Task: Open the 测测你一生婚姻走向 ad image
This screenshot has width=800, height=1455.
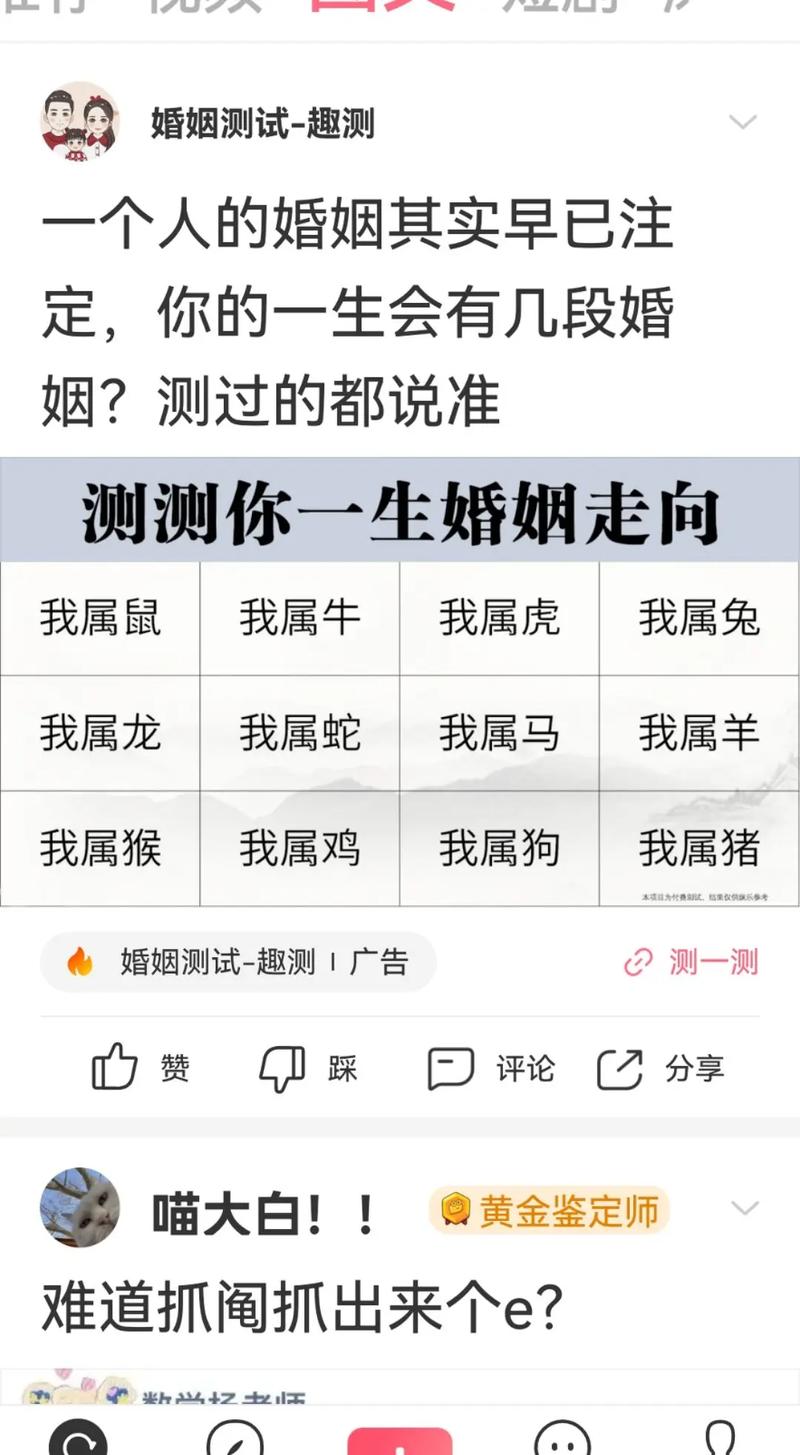Action: pos(400,682)
